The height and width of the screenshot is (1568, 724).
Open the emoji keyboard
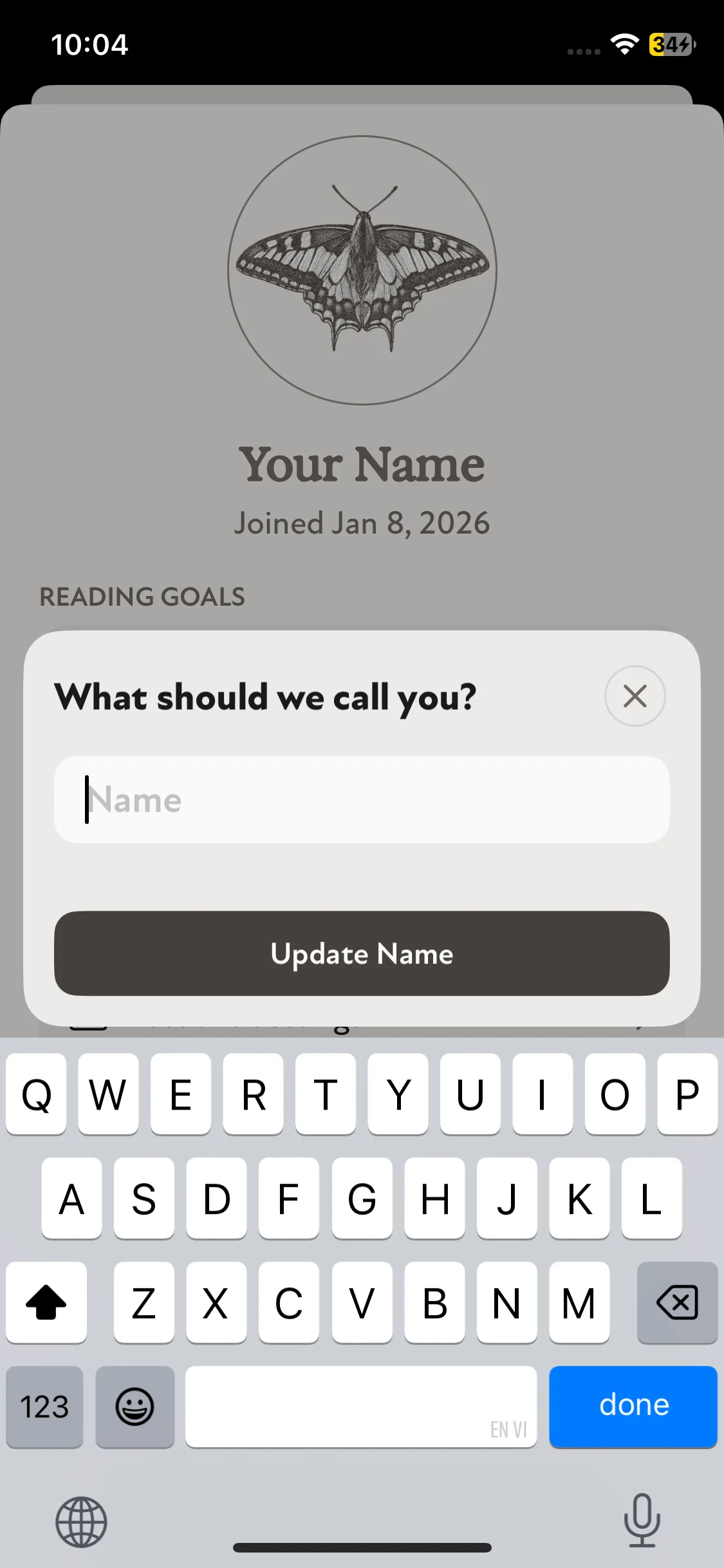pos(135,1406)
